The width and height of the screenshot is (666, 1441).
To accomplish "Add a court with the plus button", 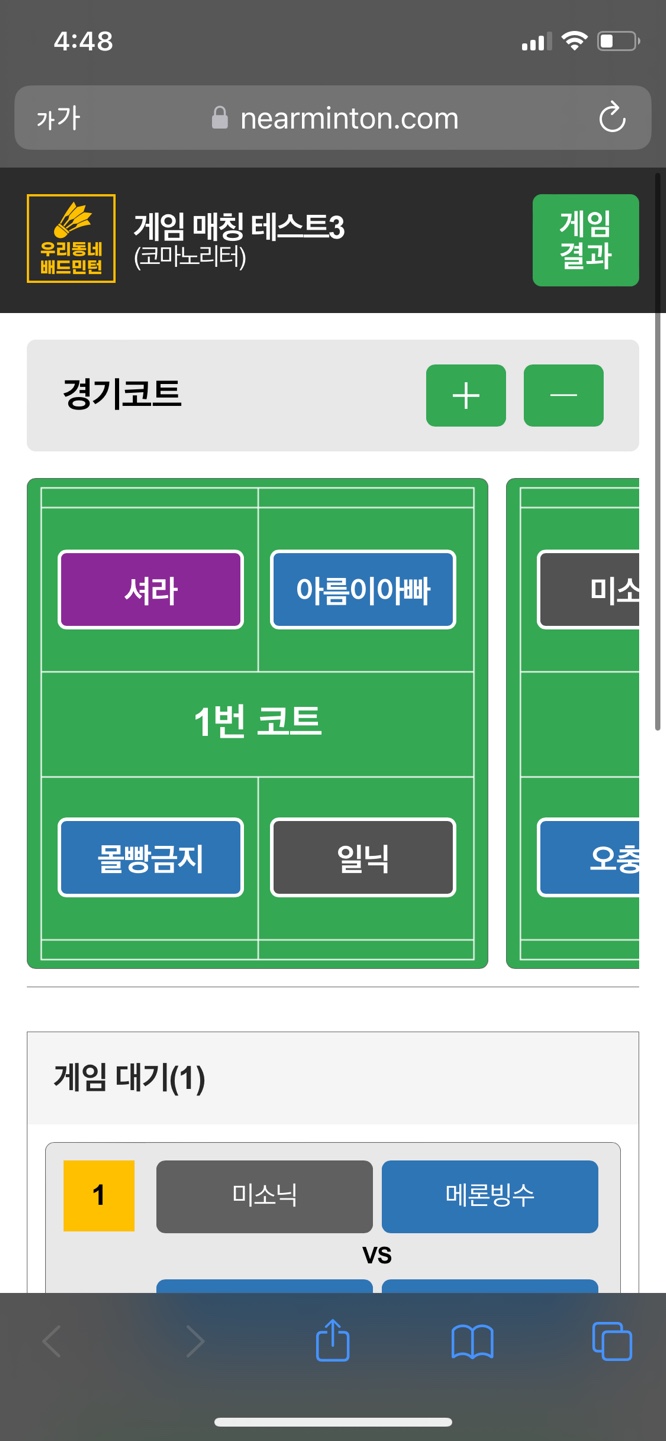I will [x=466, y=396].
